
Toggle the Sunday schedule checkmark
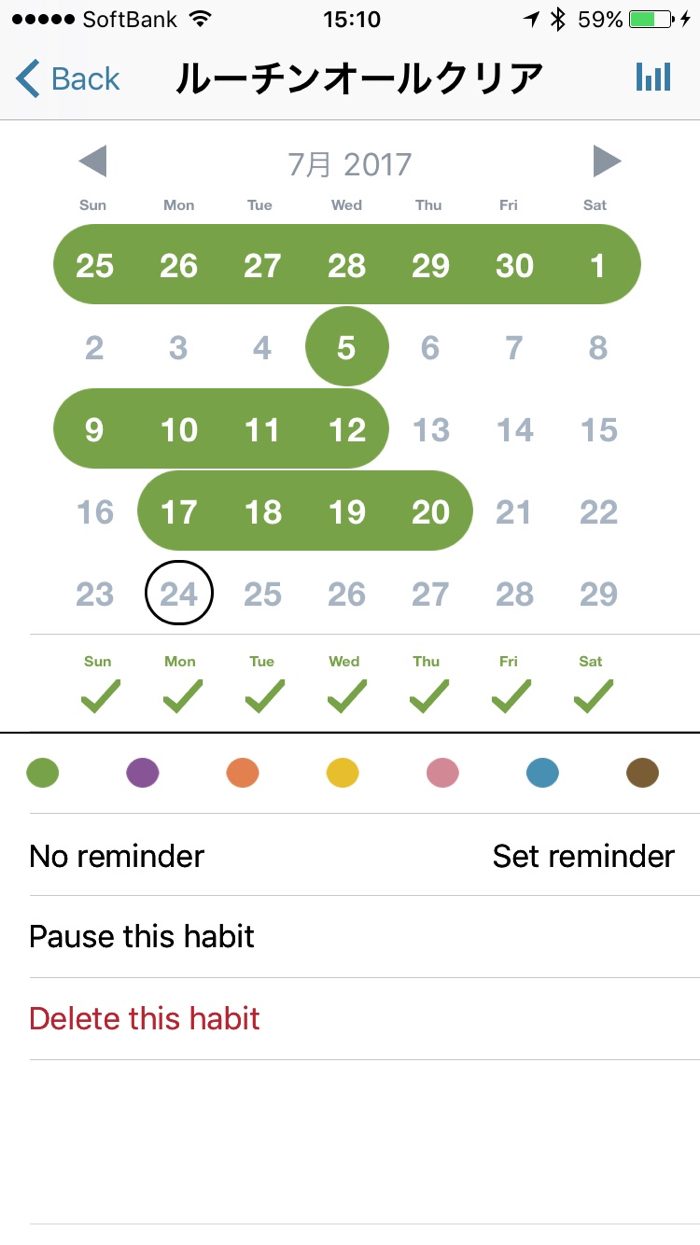98,695
